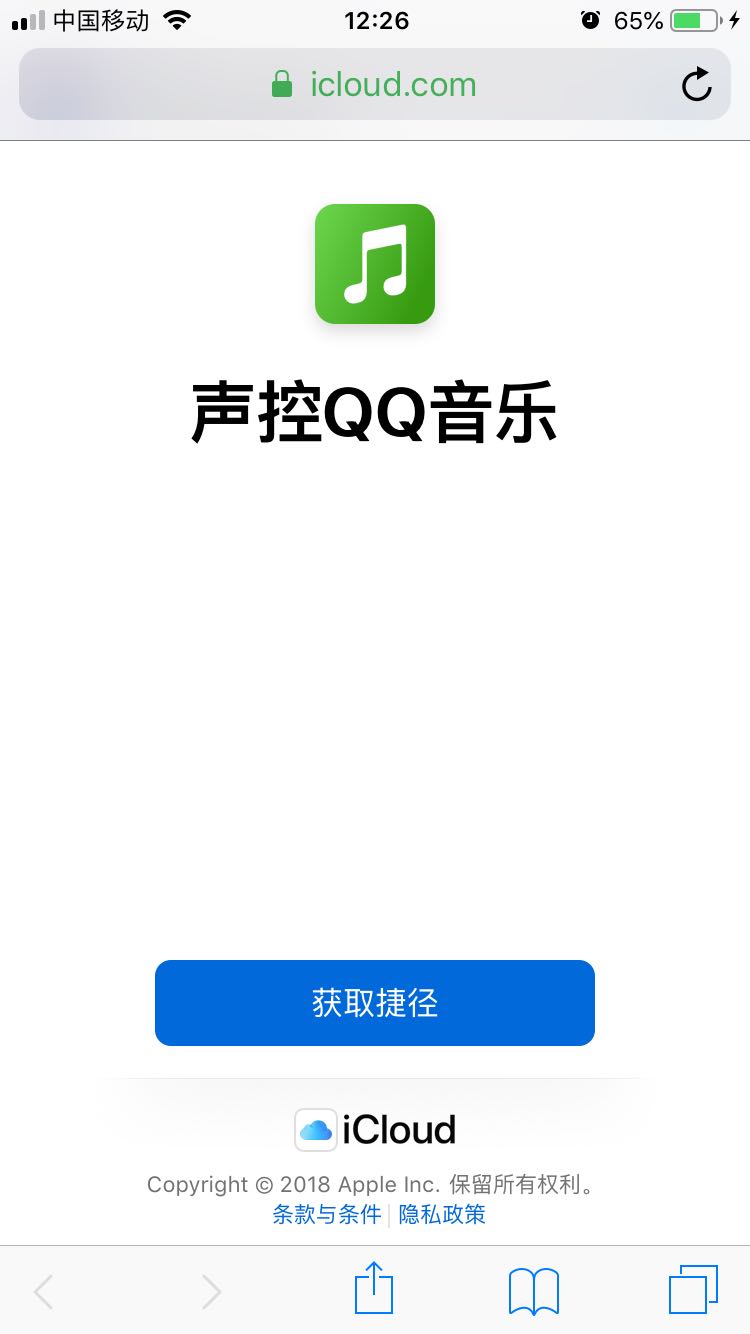Open the icloud.com address bar
The height and width of the screenshot is (1334, 750).
pos(375,84)
